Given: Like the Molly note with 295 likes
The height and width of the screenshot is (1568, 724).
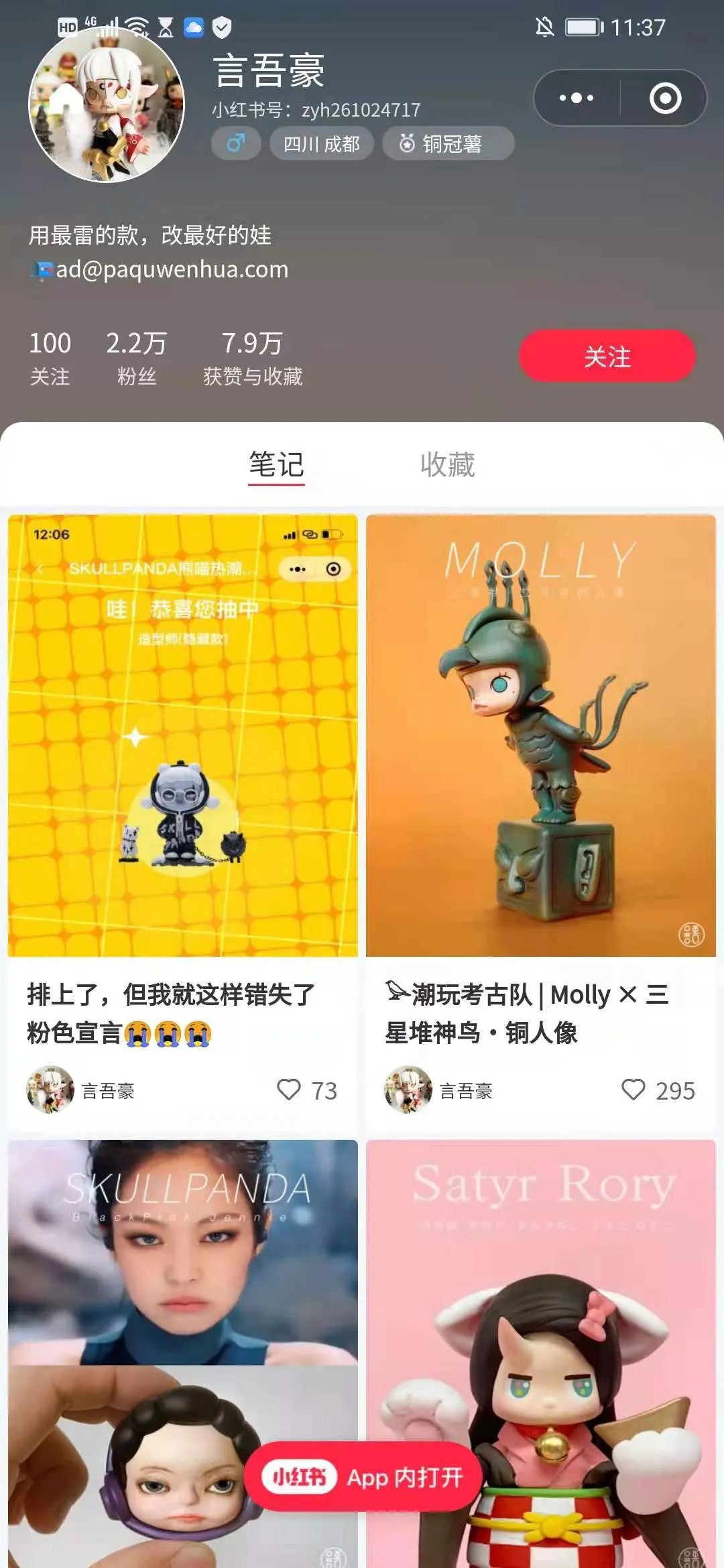Looking at the screenshot, I should tap(633, 1090).
